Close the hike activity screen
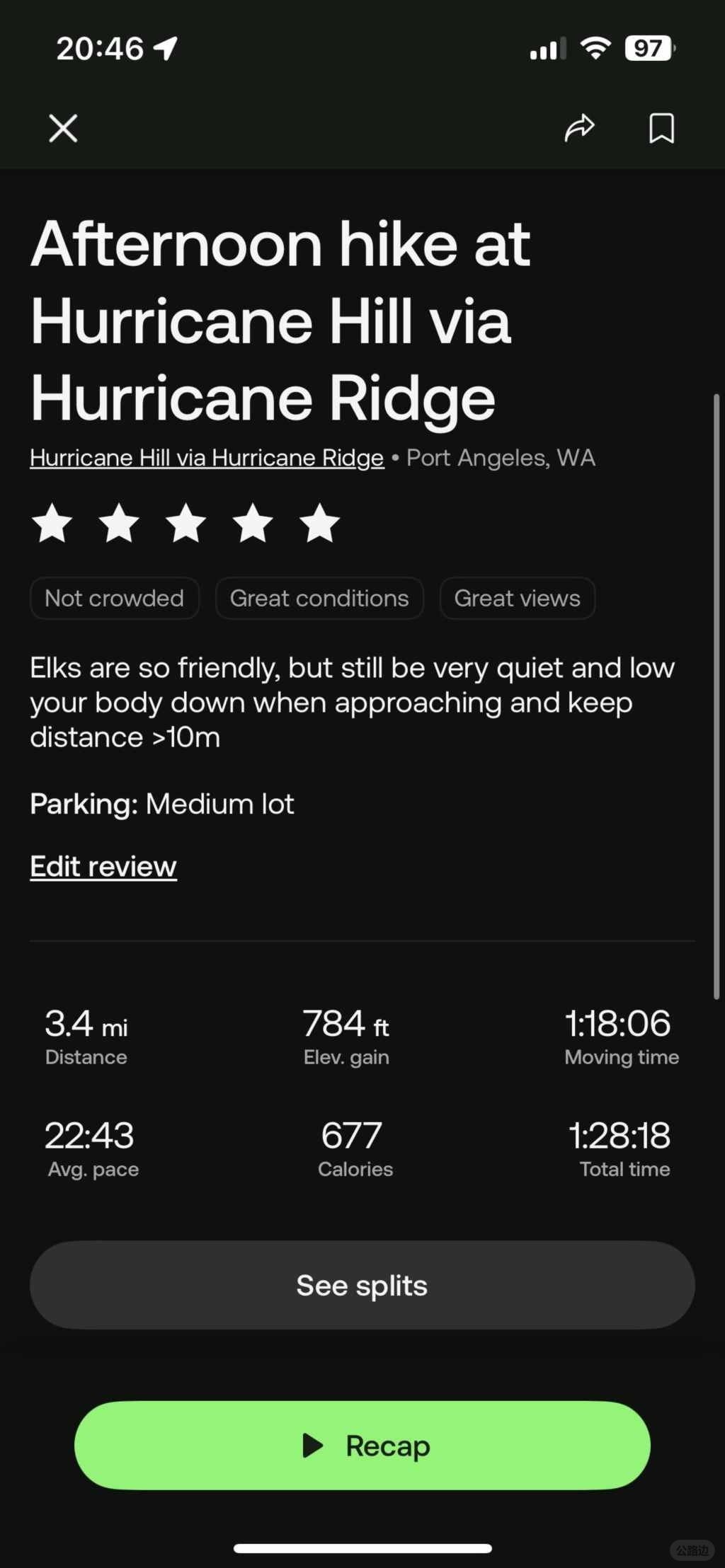725x1568 pixels. coord(63,129)
